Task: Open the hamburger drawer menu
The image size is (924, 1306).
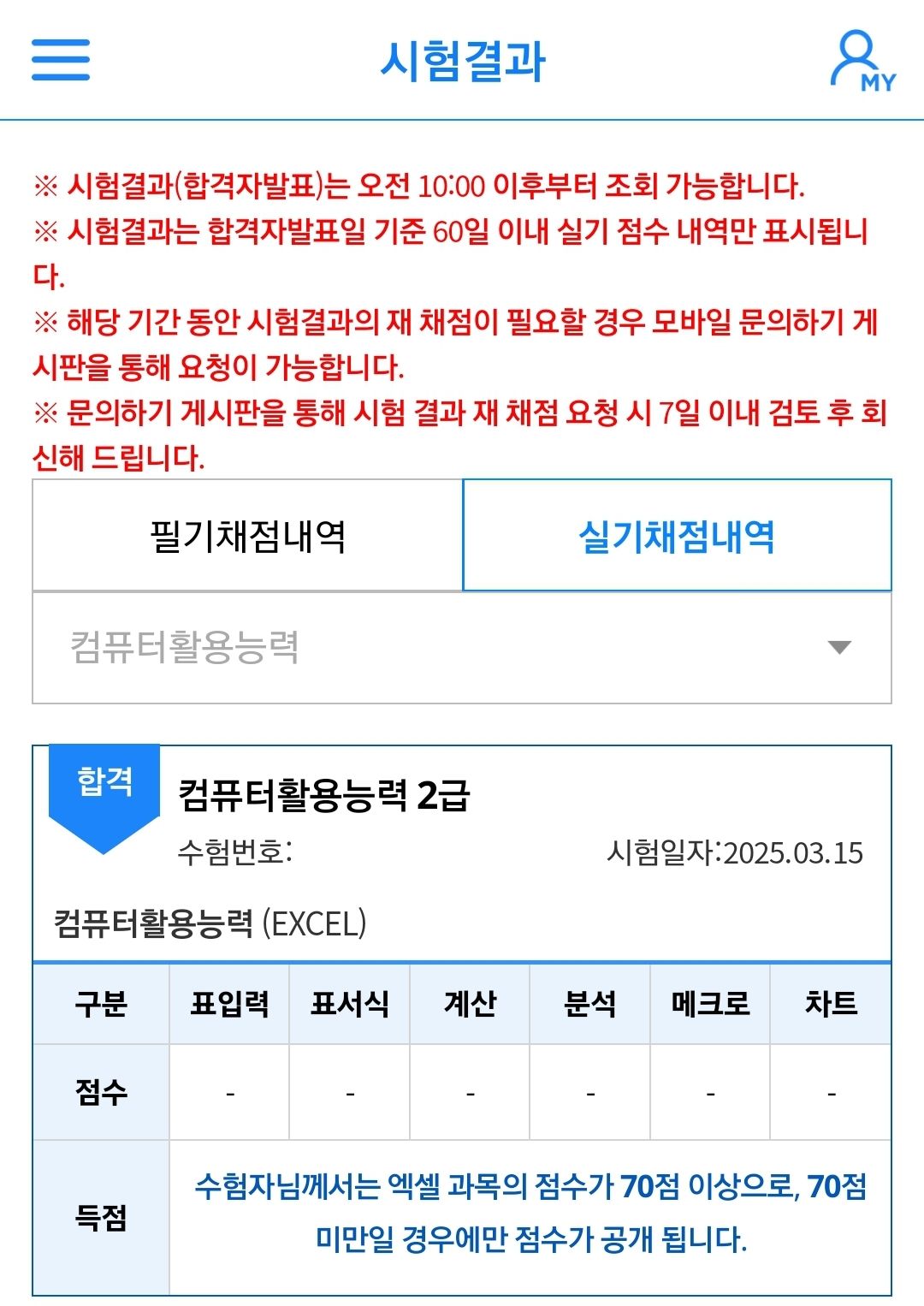Action: point(61,60)
